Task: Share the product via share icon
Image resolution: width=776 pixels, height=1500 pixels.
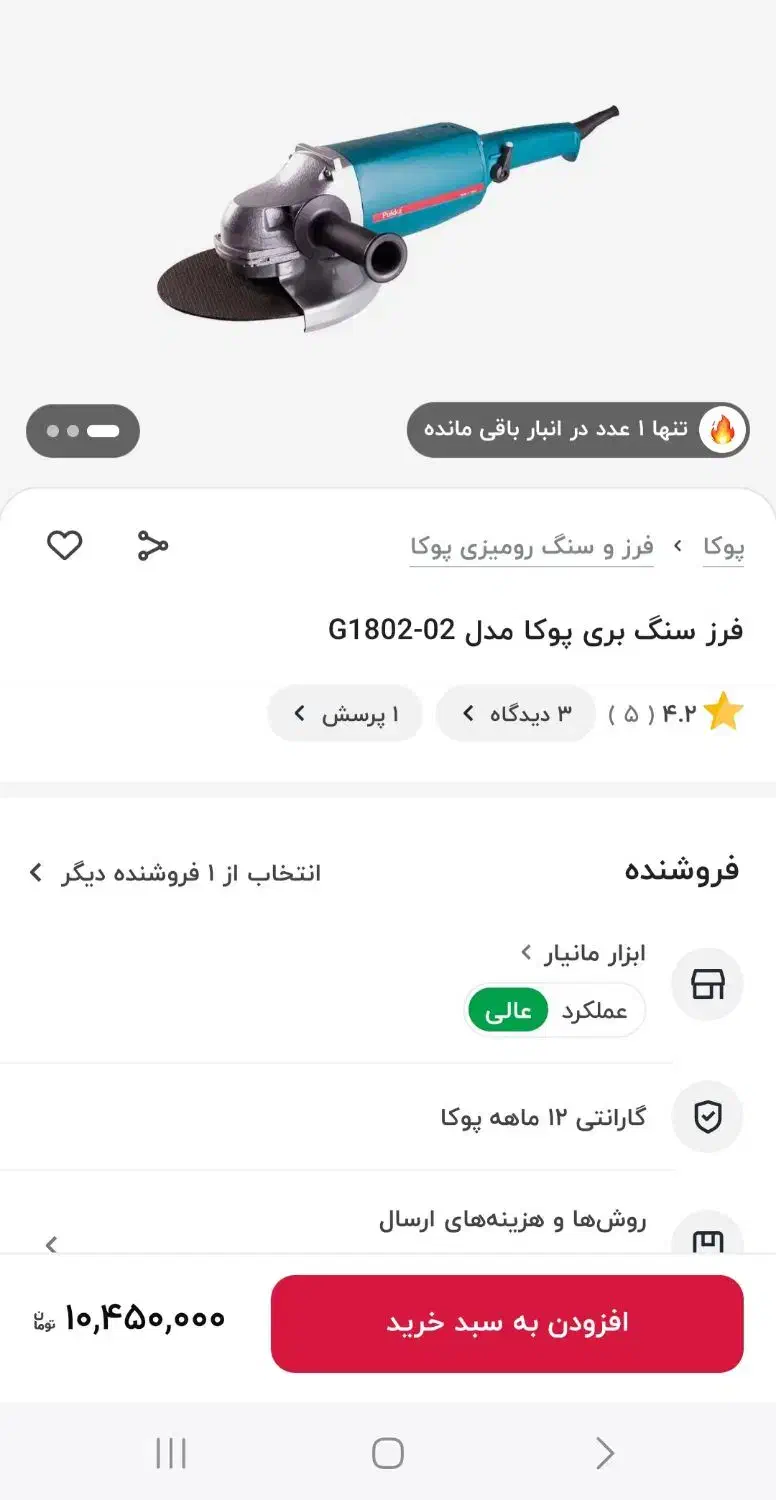Action: 152,545
